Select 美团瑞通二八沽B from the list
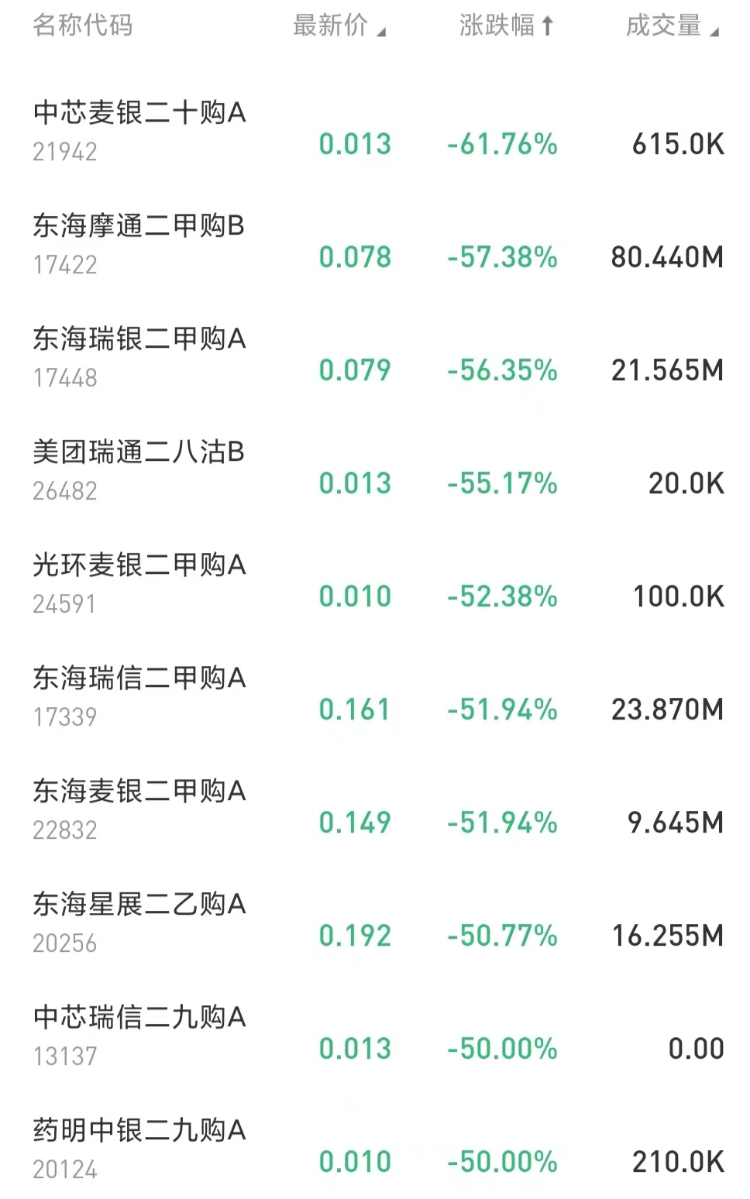This screenshot has height=1199, width=750. pyautogui.click(x=139, y=452)
